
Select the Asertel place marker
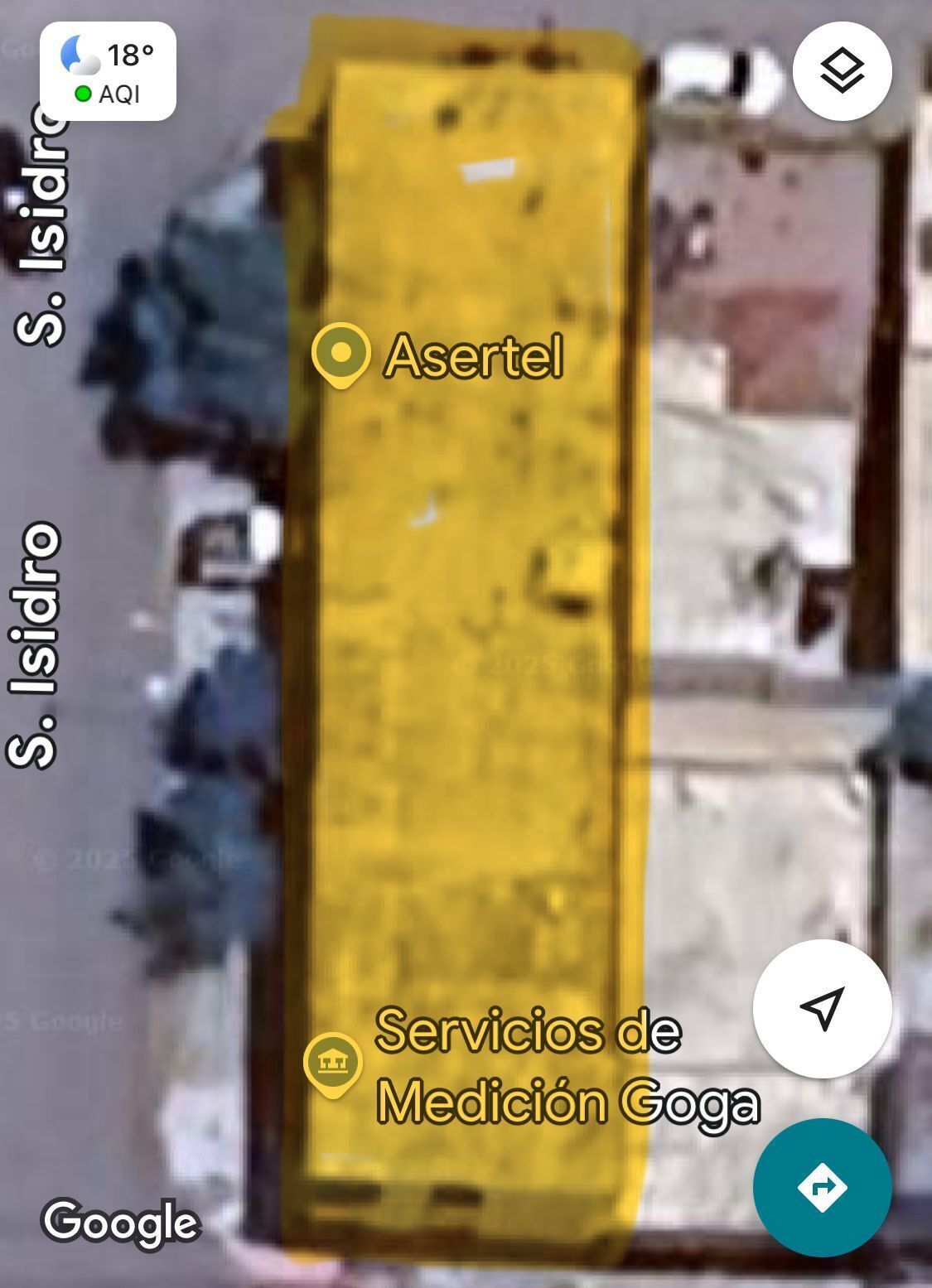pyautogui.click(x=340, y=355)
